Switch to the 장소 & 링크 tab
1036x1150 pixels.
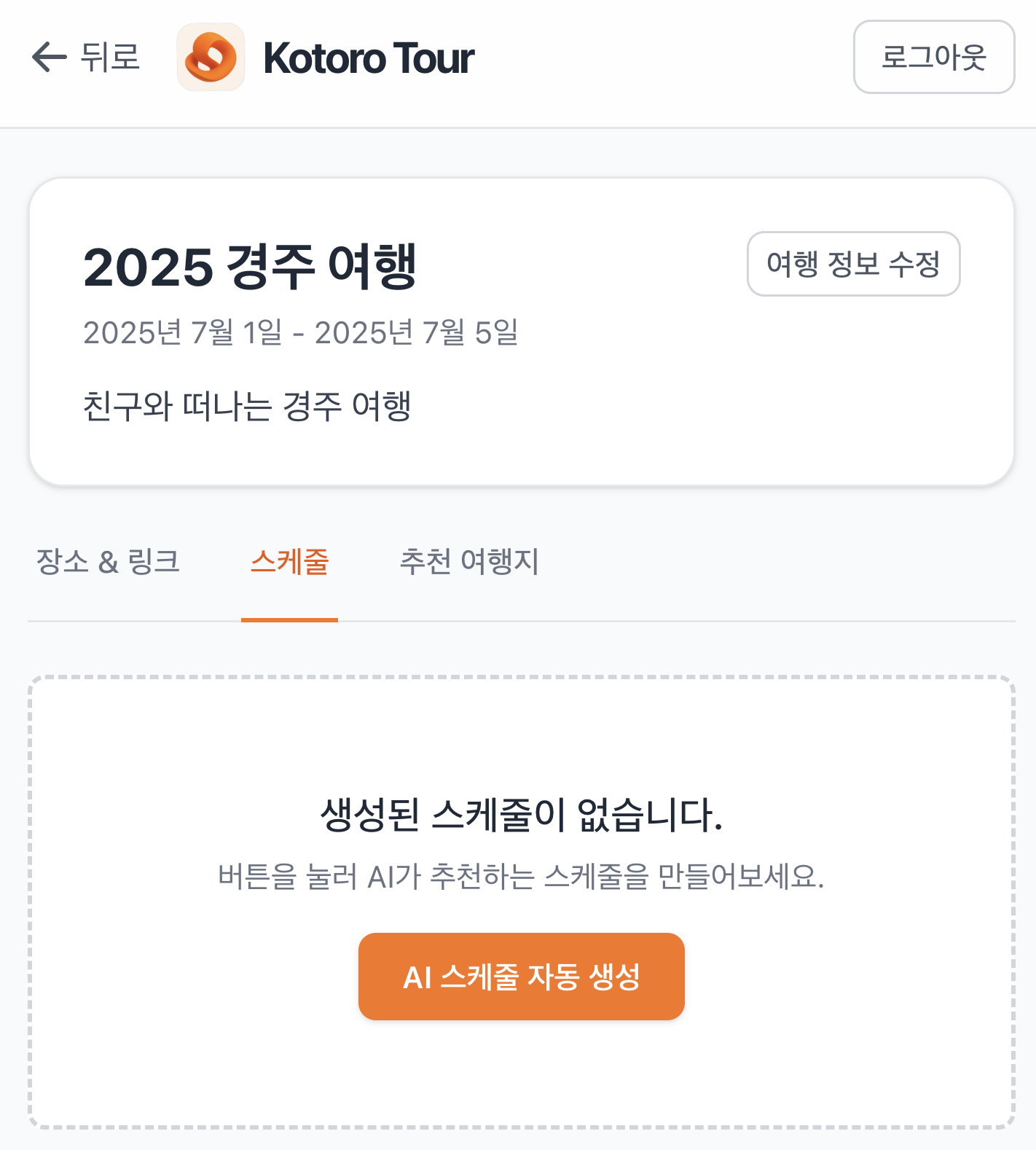pyautogui.click(x=108, y=562)
